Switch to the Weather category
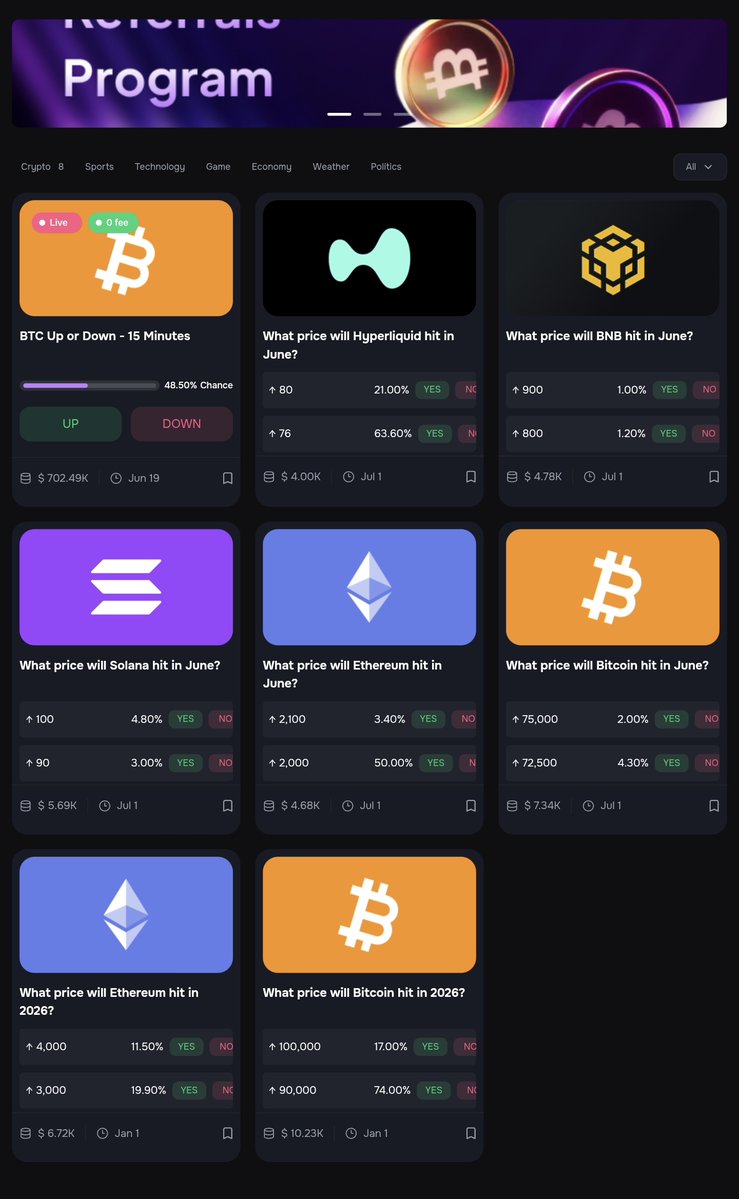This screenshot has height=1199, width=739. 330,167
